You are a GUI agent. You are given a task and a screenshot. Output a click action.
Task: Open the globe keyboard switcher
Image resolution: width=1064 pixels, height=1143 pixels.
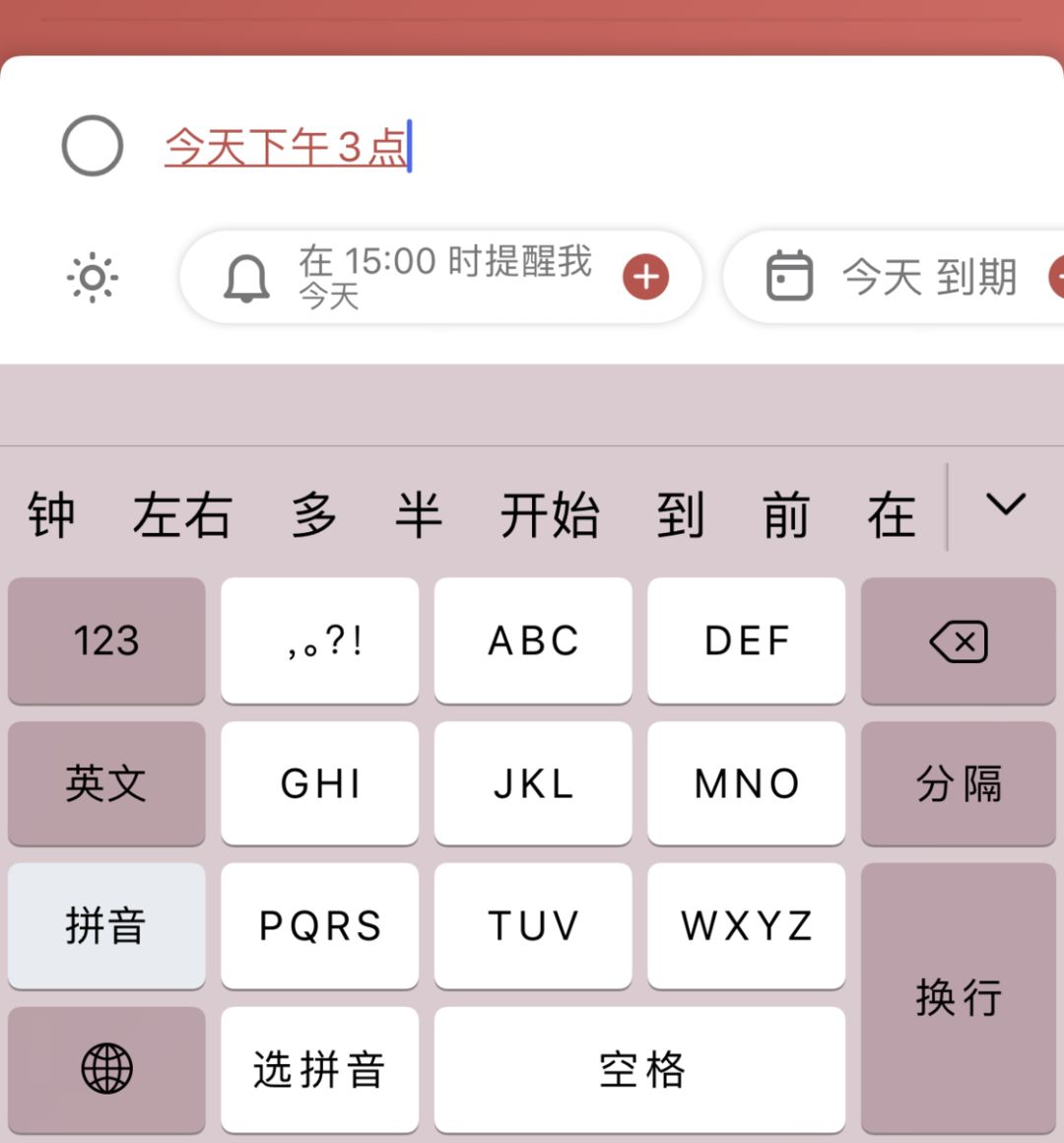coord(106,1069)
